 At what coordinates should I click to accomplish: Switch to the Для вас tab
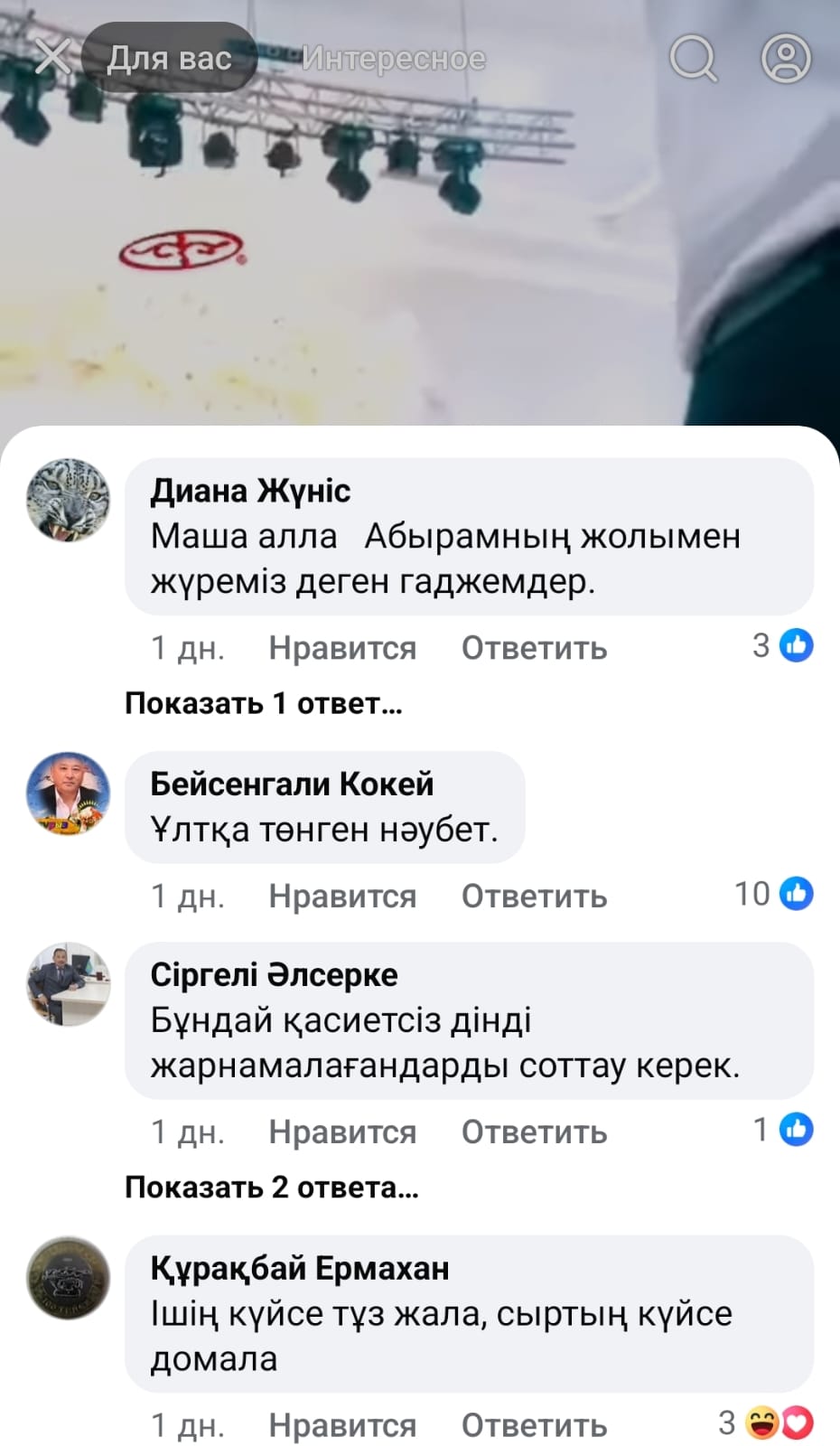coord(169,58)
